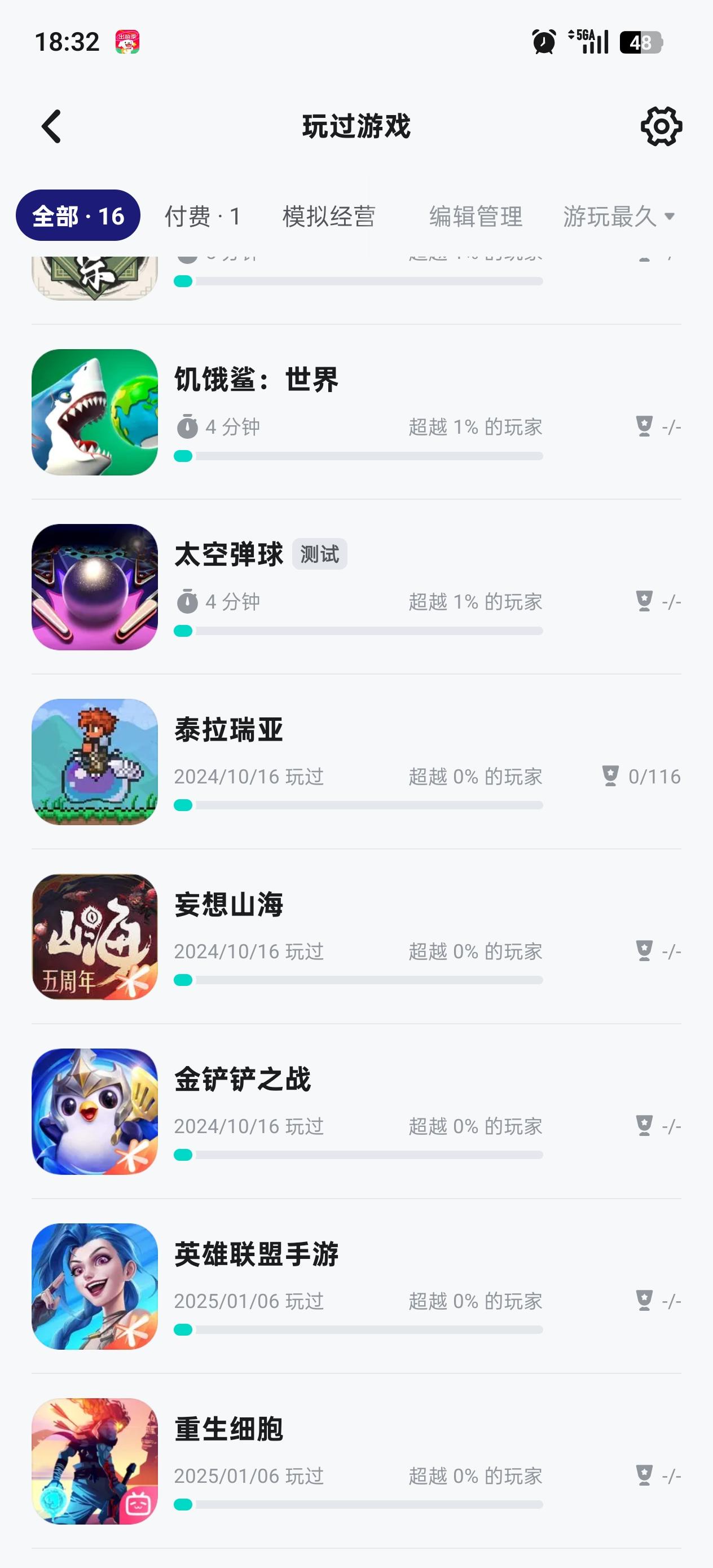
Task: Tap 编辑管理 to manage games
Action: click(476, 216)
